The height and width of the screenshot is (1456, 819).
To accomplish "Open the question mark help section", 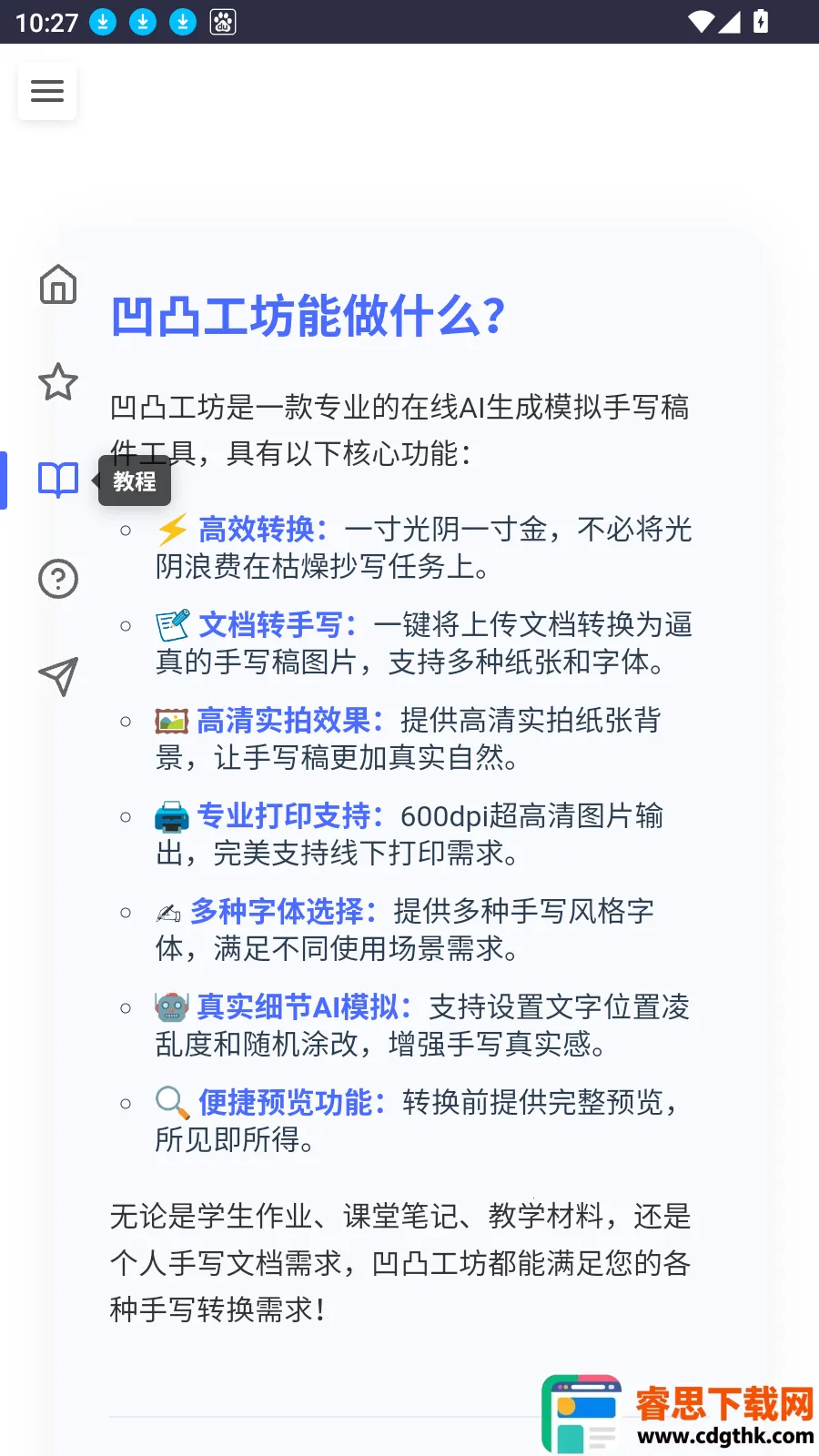I will [x=58, y=579].
